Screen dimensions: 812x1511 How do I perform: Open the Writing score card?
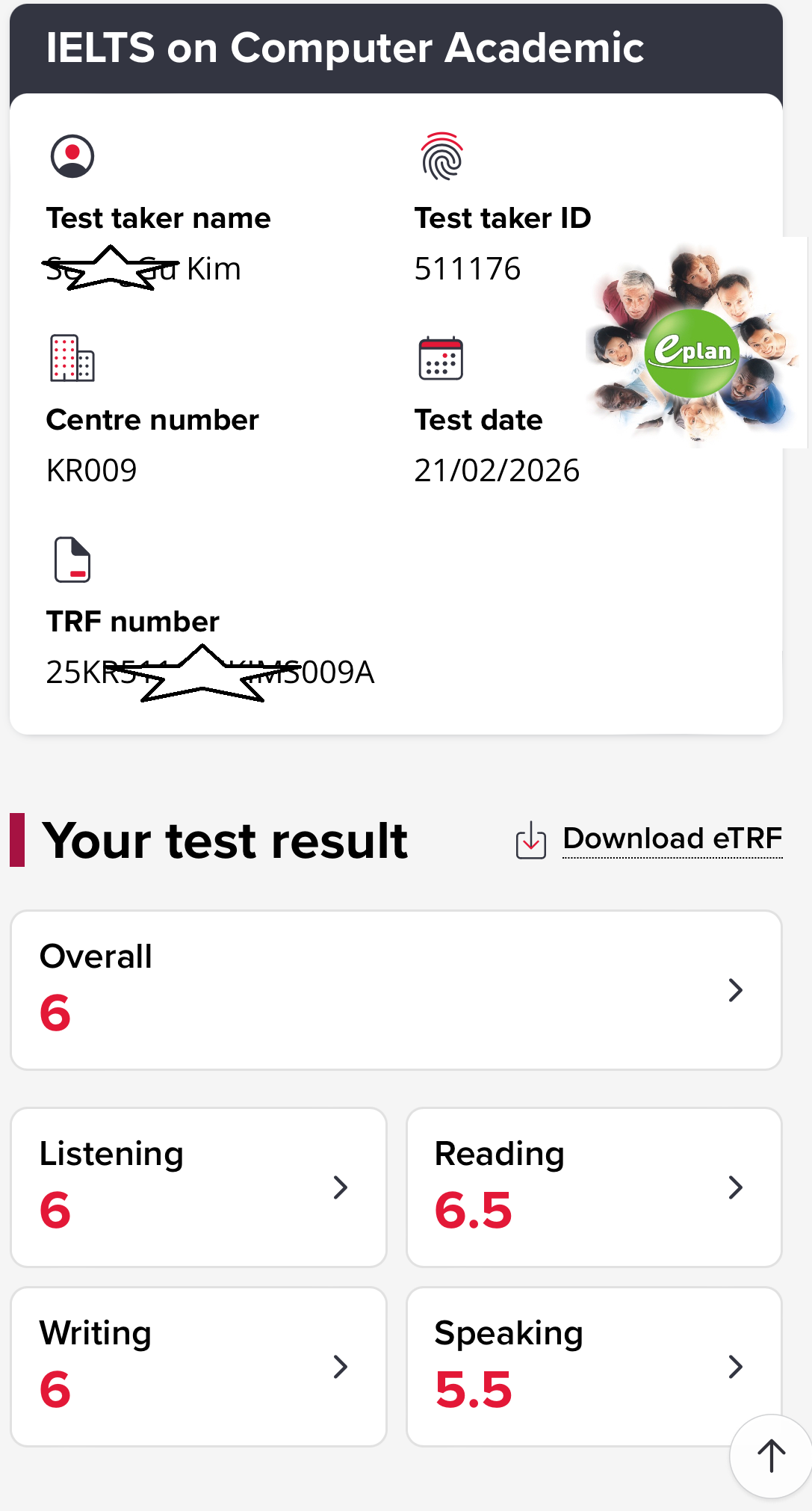pyautogui.click(x=199, y=1366)
